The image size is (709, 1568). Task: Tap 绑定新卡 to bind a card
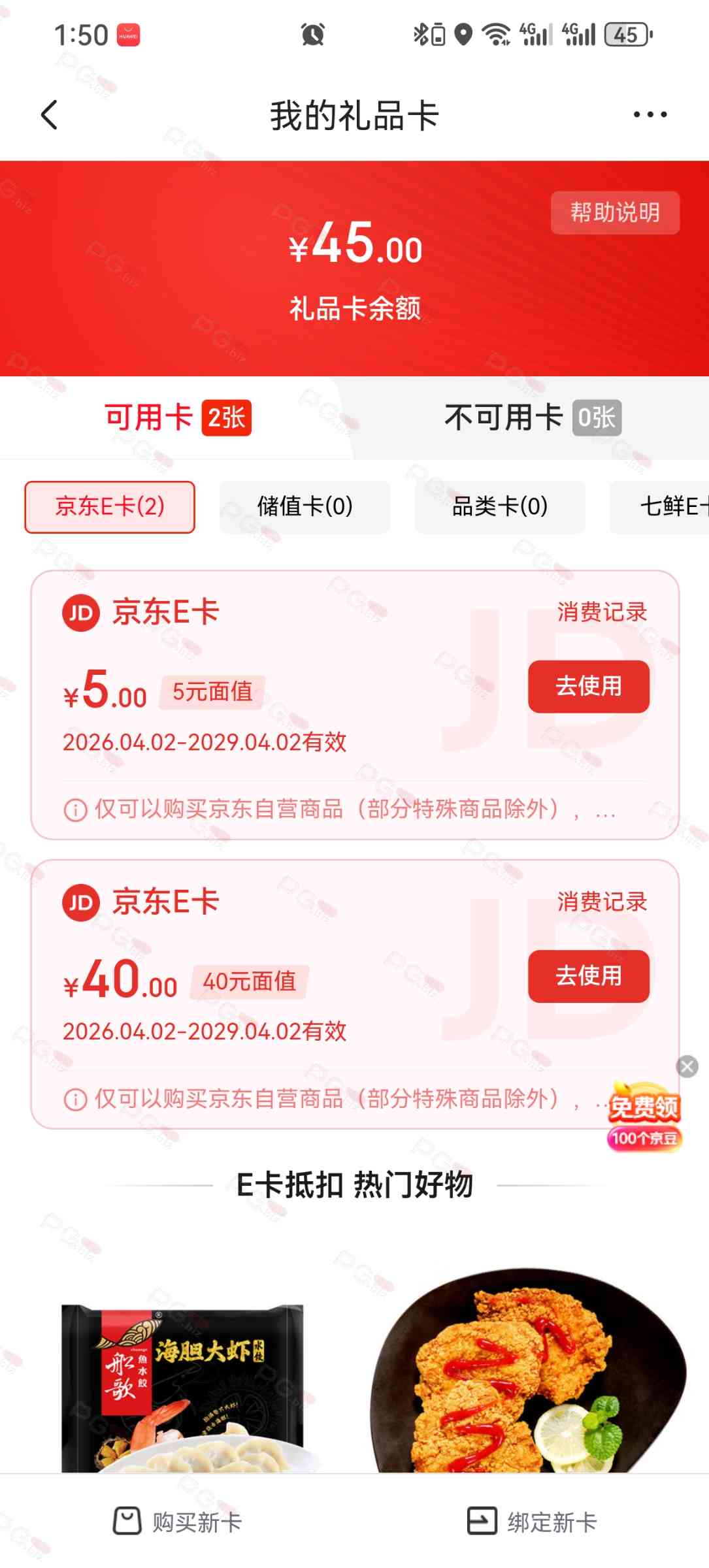point(532,1522)
